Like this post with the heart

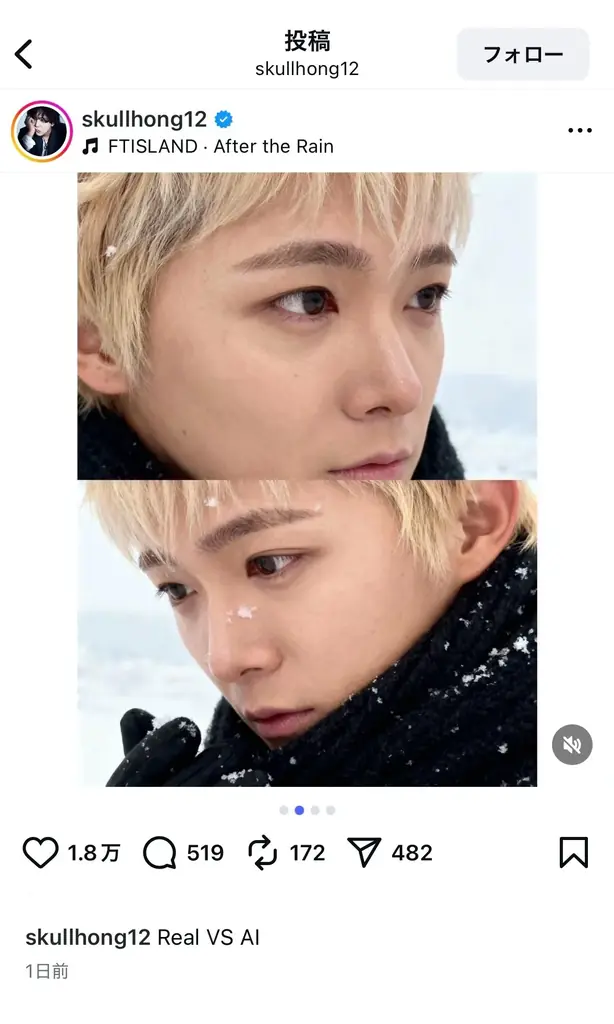pos(41,853)
